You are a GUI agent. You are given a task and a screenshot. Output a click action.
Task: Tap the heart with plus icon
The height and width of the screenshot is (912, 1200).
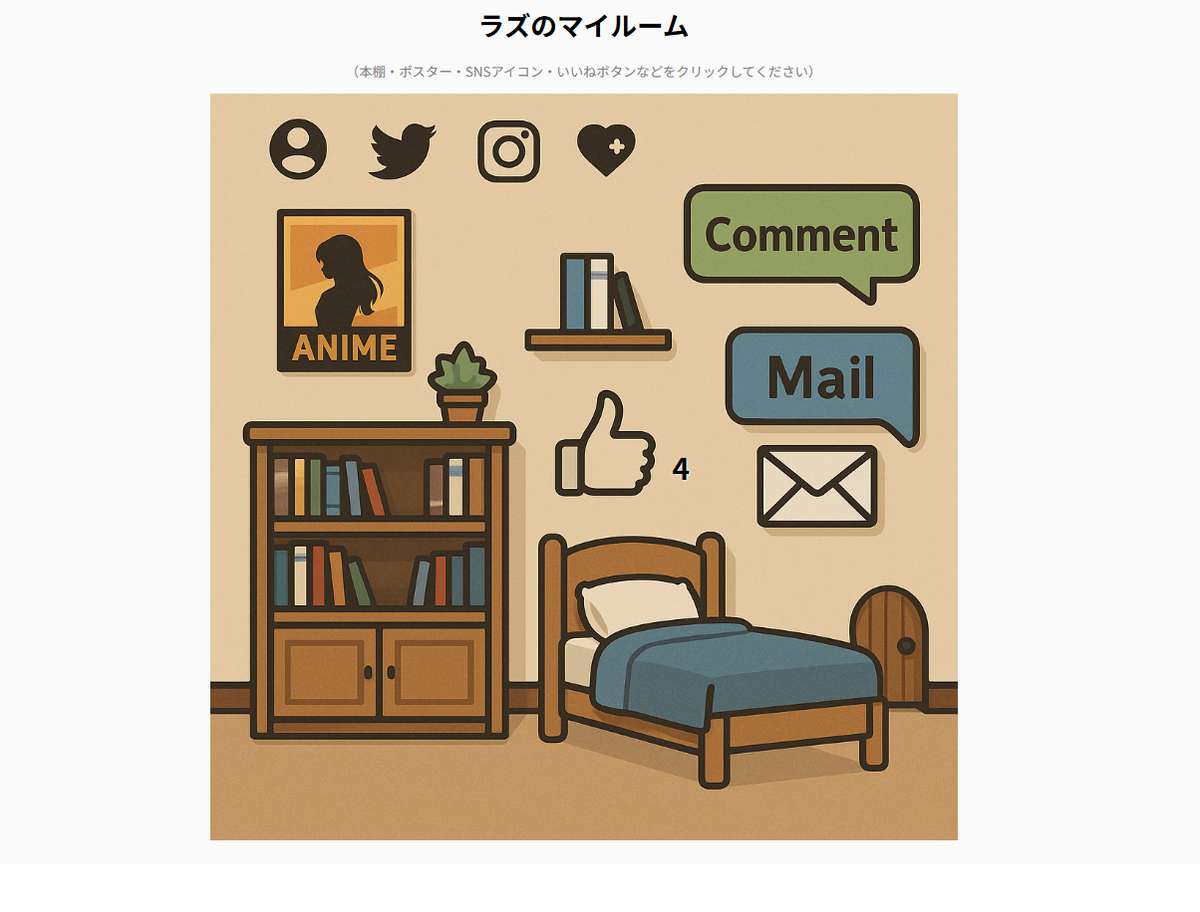tap(606, 150)
